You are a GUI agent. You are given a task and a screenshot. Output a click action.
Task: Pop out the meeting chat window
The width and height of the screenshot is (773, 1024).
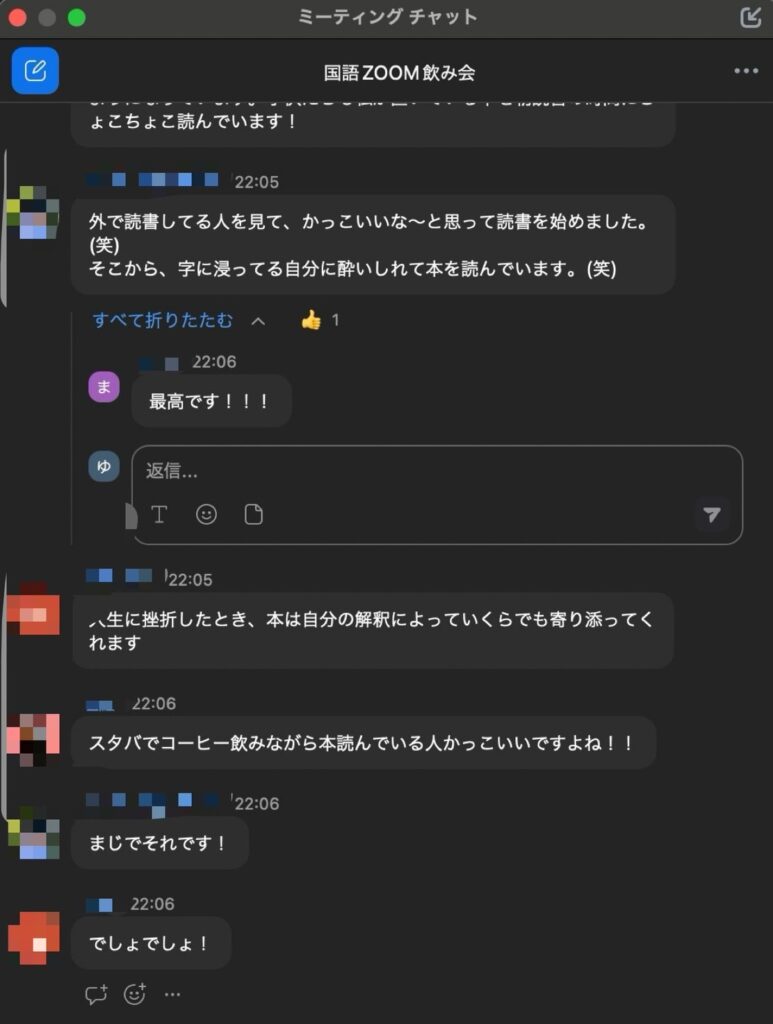pyautogui.click(x=750, y=17)
